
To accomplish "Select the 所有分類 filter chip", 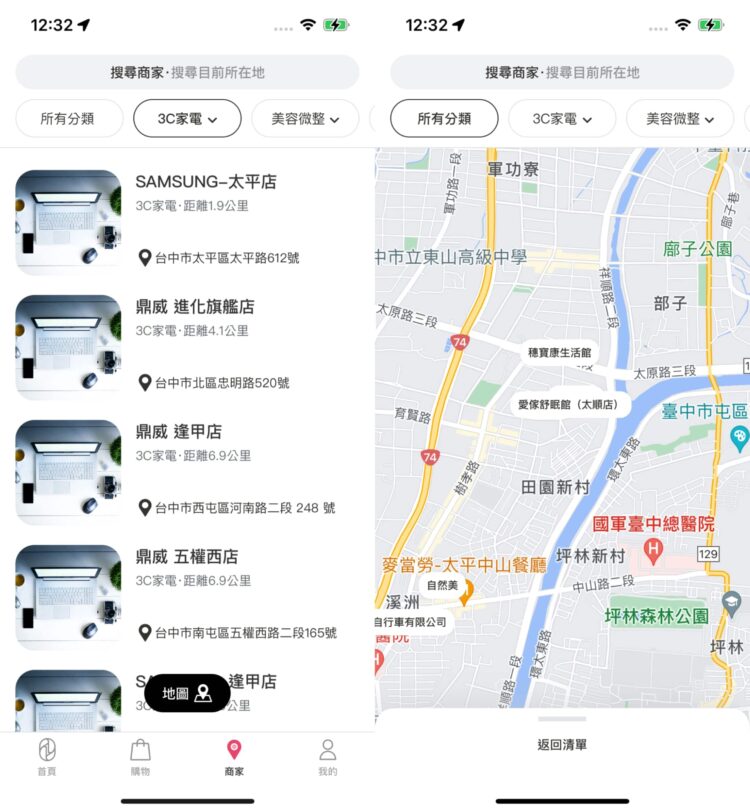I will pyautogui.click(x=68, y=117).
